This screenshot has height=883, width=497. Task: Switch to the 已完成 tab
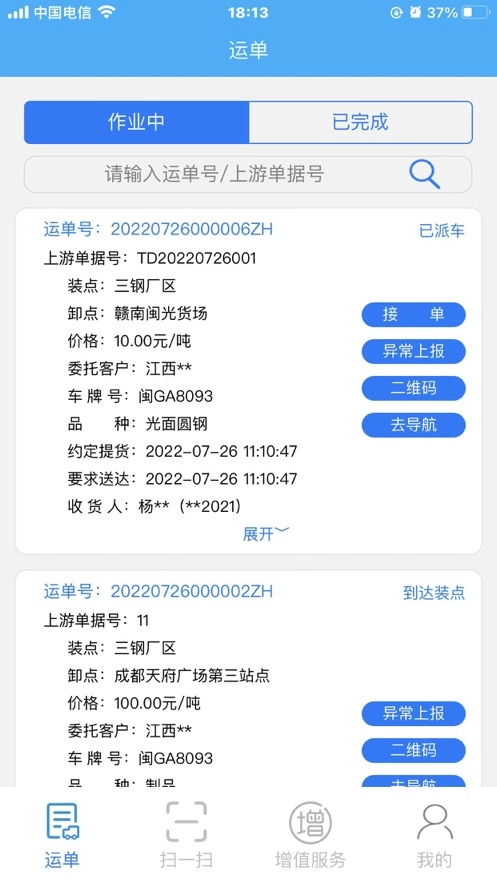coord(360,122)
